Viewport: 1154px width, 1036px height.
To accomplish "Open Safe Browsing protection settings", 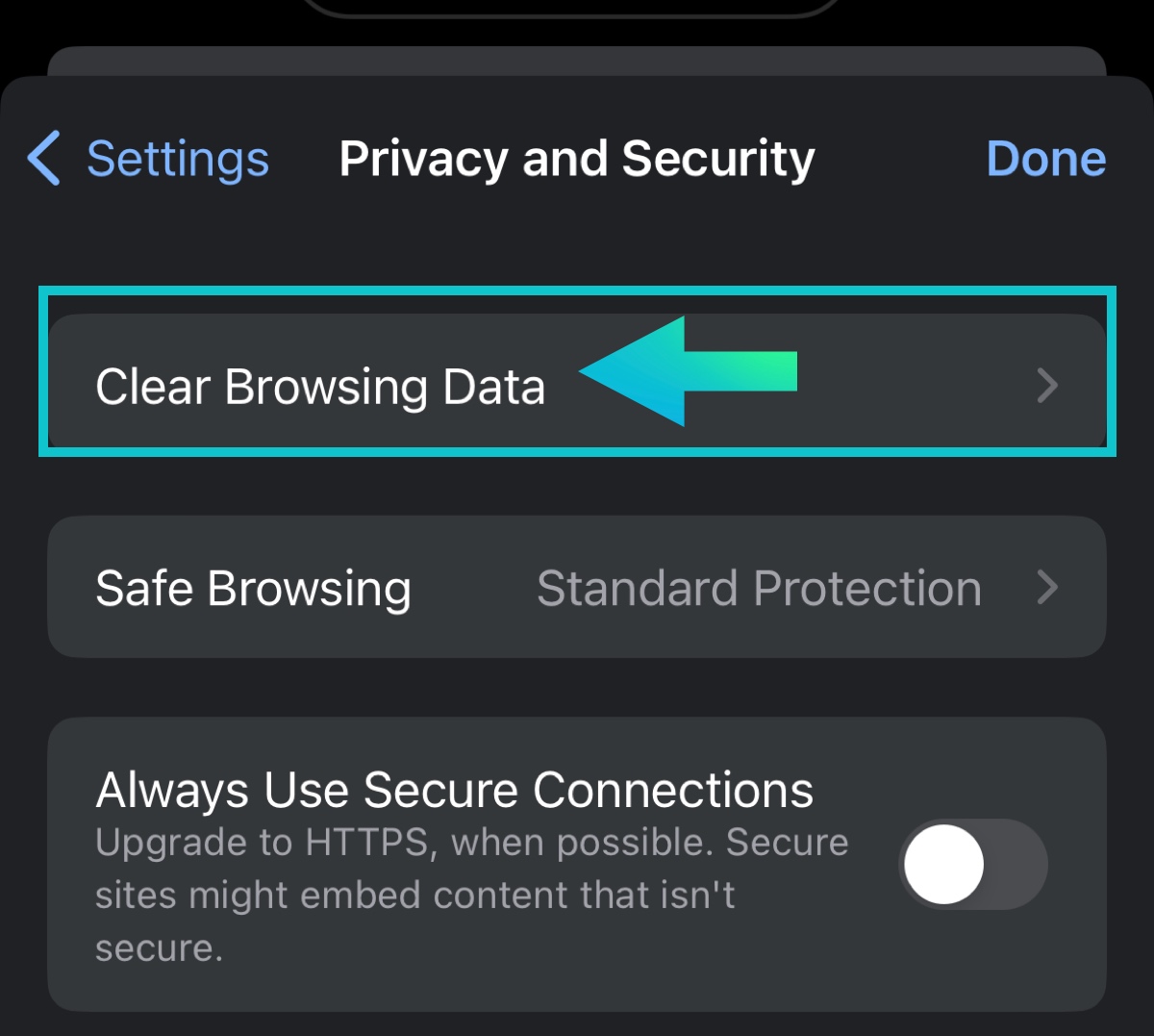I will coord(575,588).
